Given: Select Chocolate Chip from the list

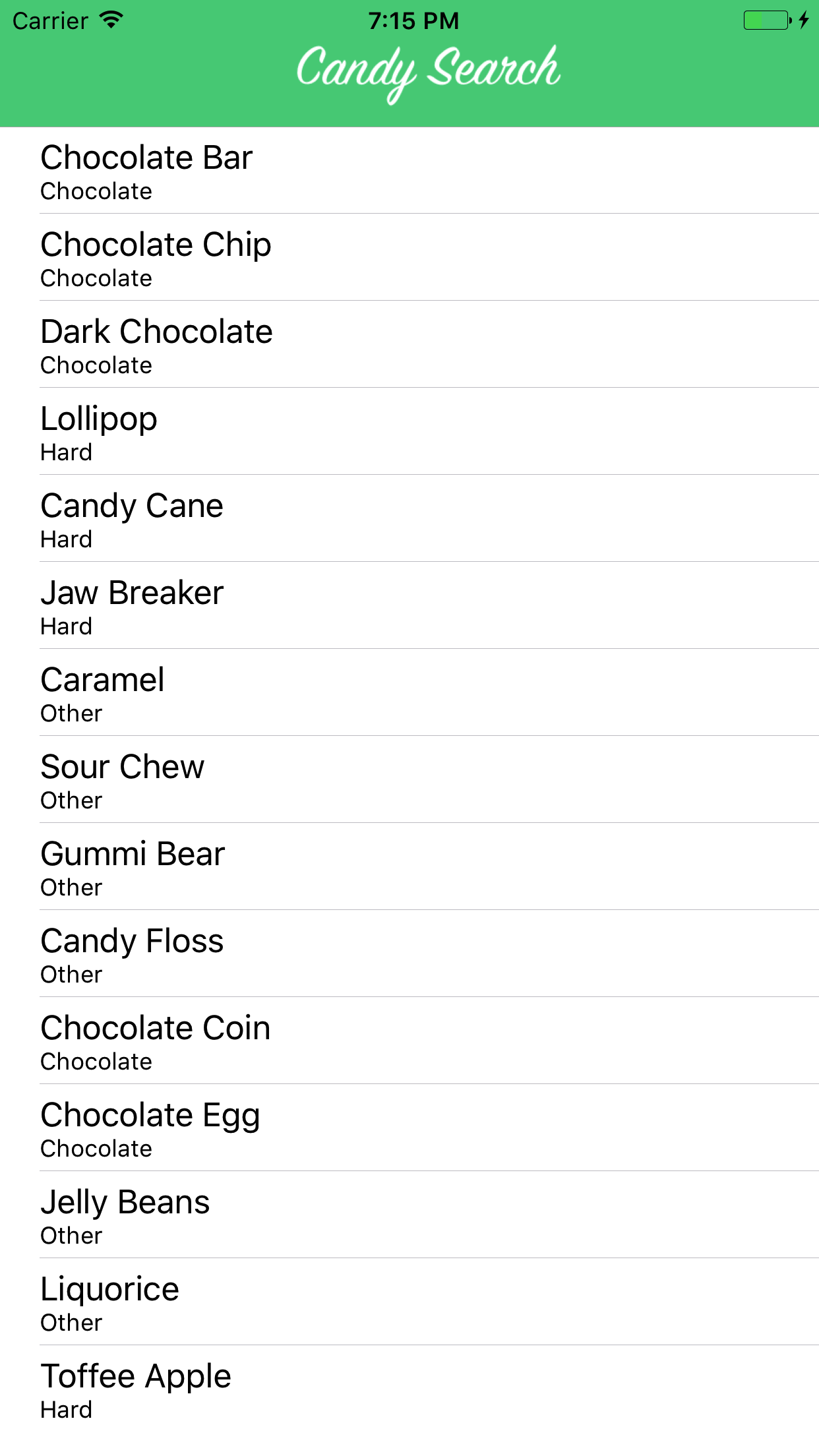Looking at the screenshot, I should click(409, 258).
